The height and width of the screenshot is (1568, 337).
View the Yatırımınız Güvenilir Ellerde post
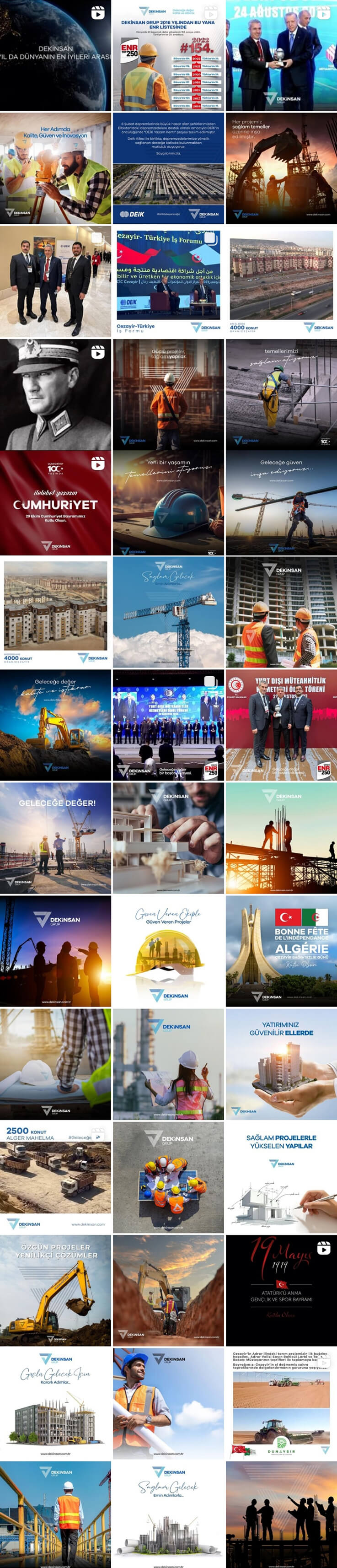coord(281,1063)
